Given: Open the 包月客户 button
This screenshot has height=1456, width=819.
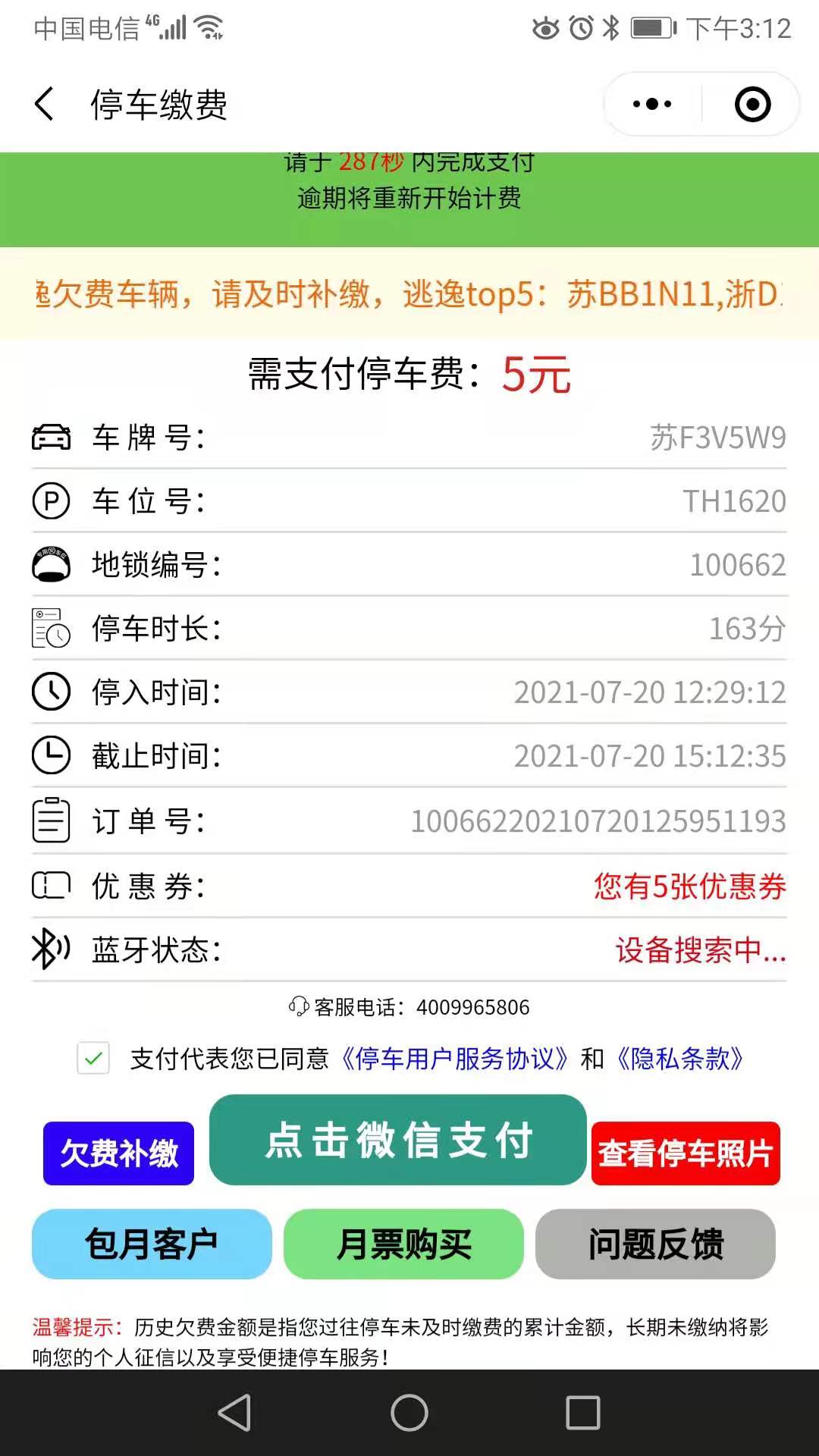Looking at the screenshot, I should 152,1244.
